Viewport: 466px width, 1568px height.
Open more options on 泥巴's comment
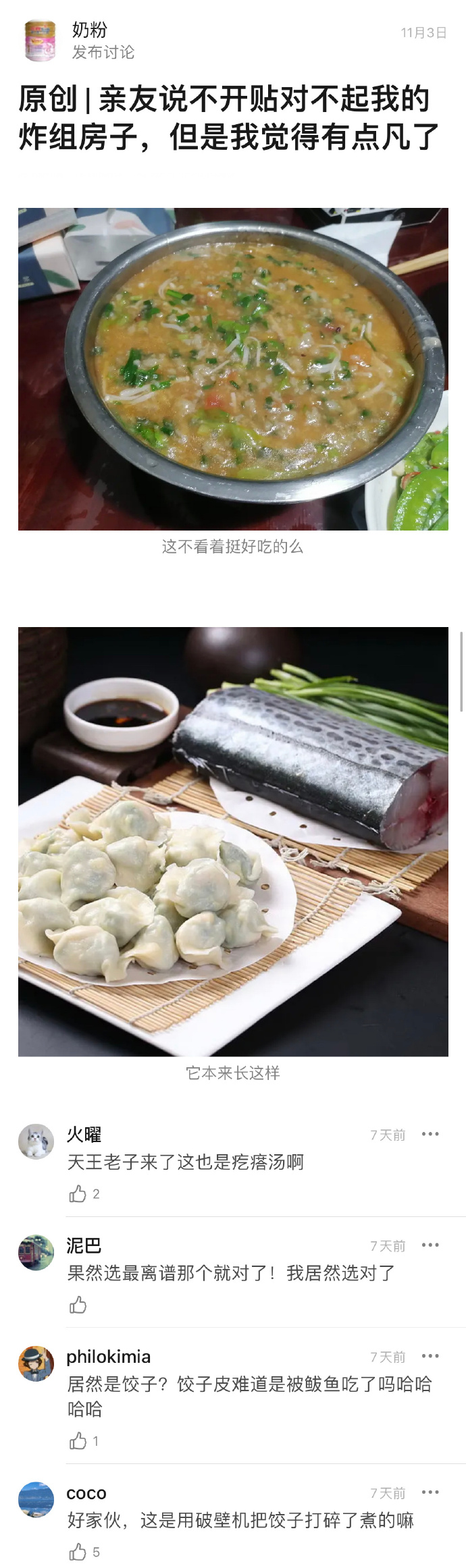(x=430, y=1245)
